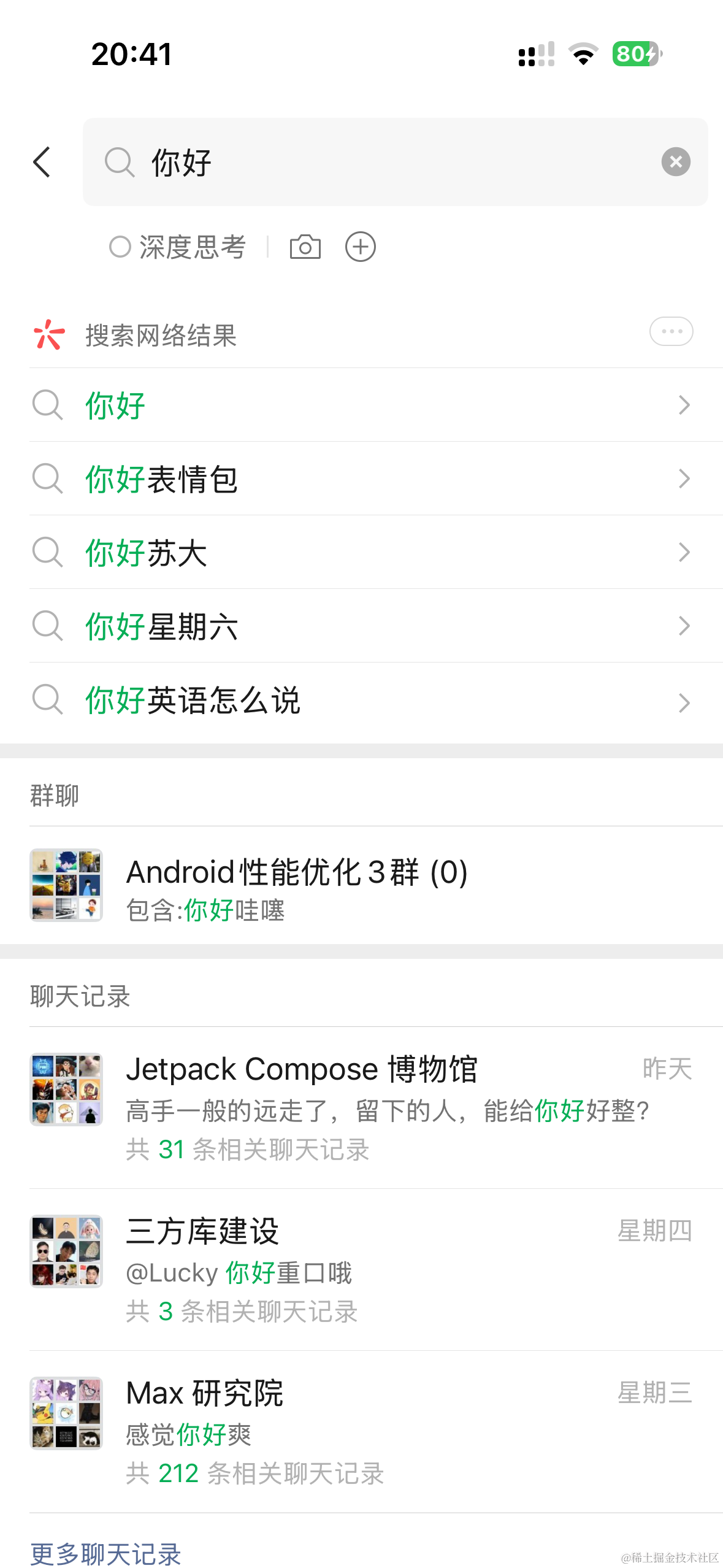Go back from the search page
The height and width of the screenshot is (1568, 723).
pos(42,162)
